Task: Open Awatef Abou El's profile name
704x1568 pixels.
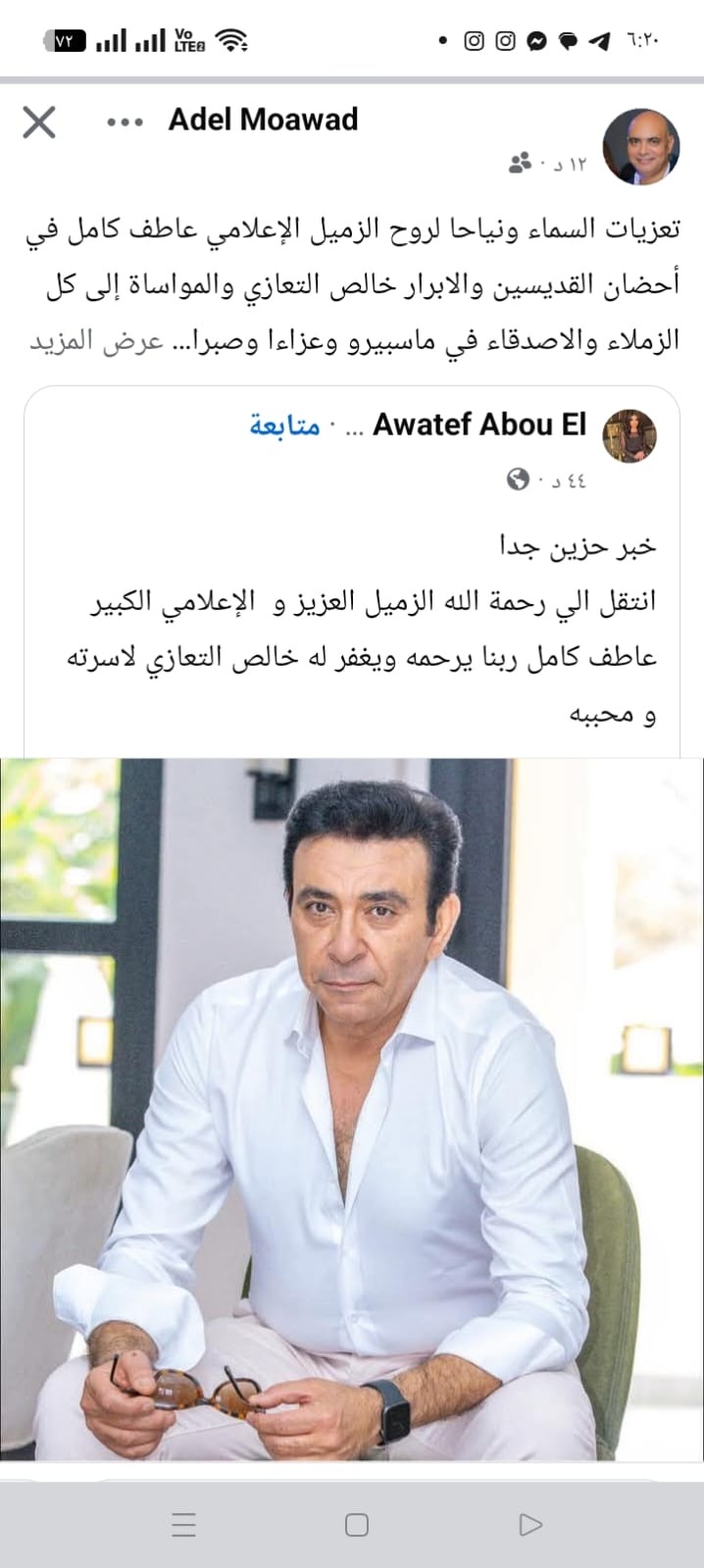Action: click(x=478, y=425)
